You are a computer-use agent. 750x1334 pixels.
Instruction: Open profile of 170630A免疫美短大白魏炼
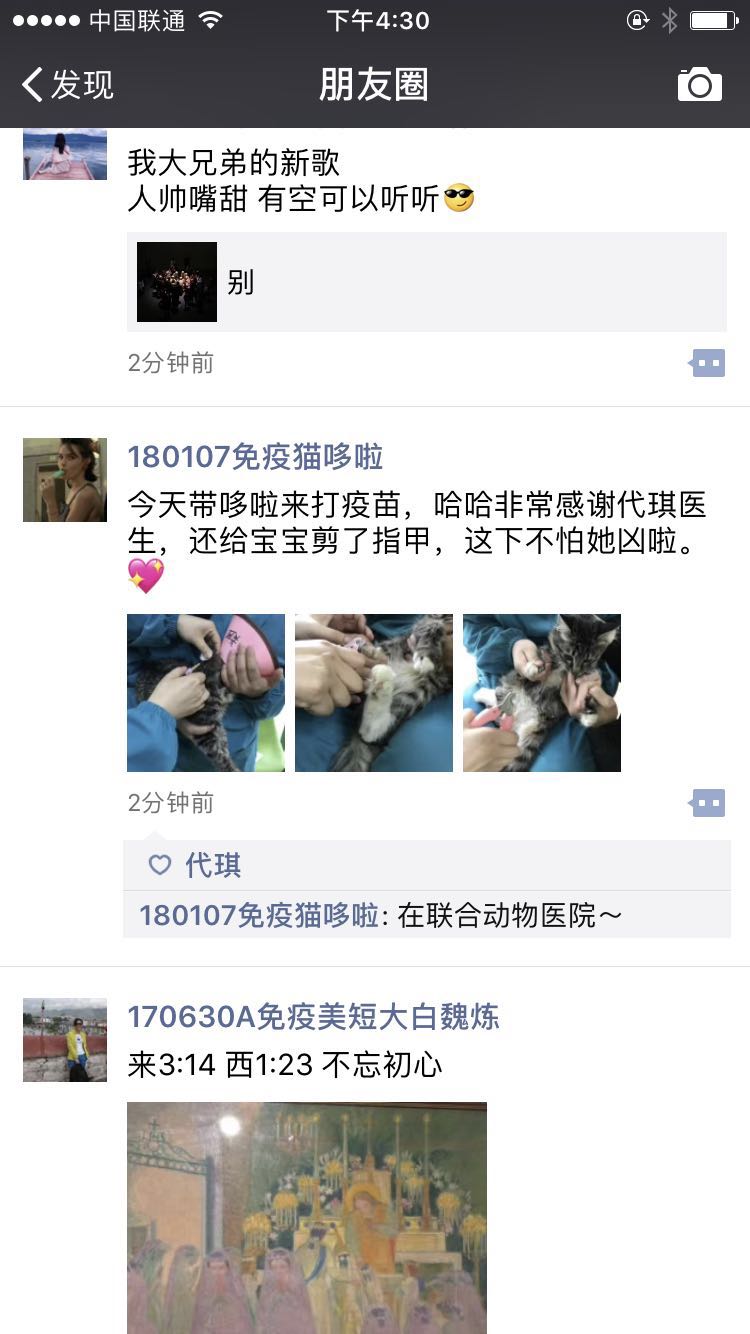(x=313, y=1017)
